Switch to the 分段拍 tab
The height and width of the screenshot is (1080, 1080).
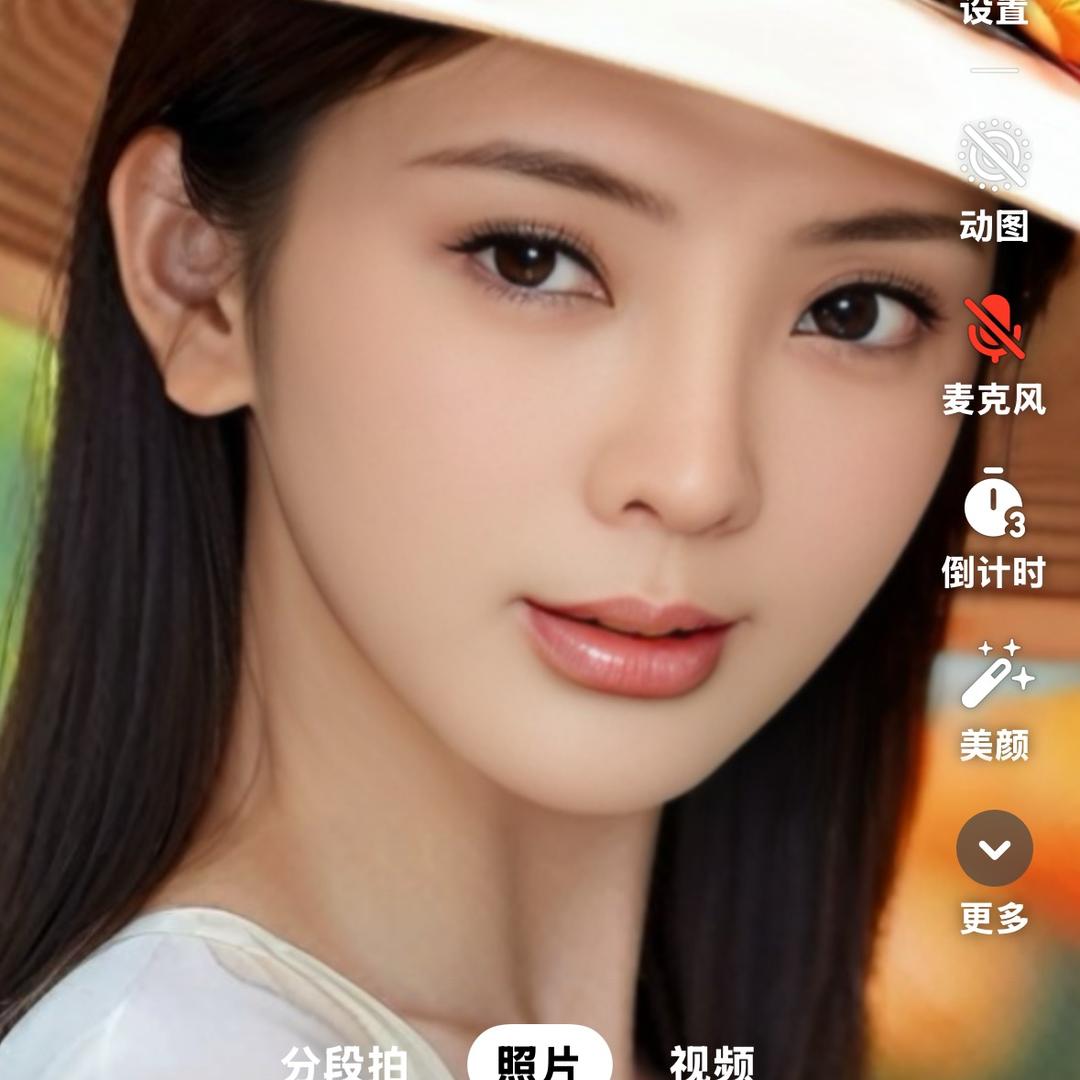(x=344, y=1064)
